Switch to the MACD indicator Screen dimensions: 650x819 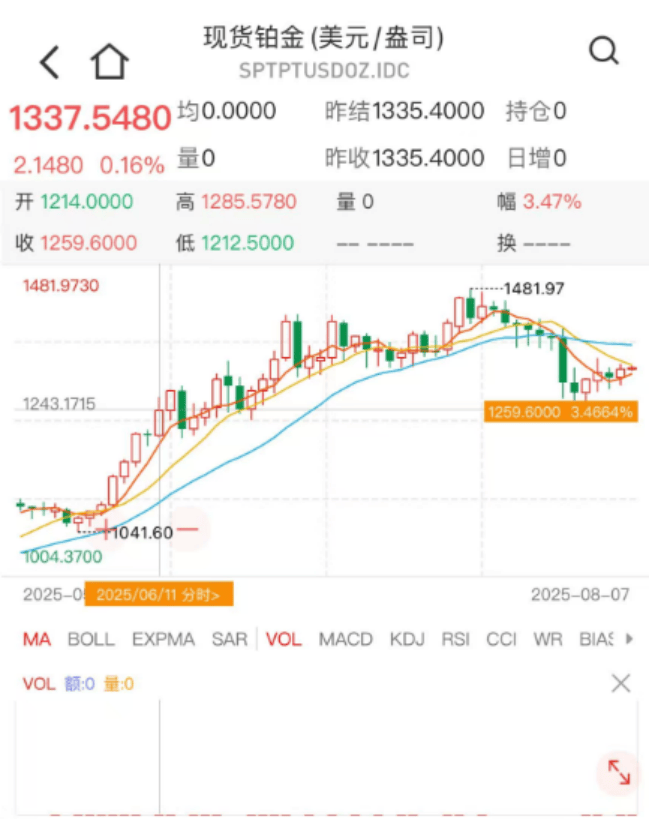(x=346, y=639)
